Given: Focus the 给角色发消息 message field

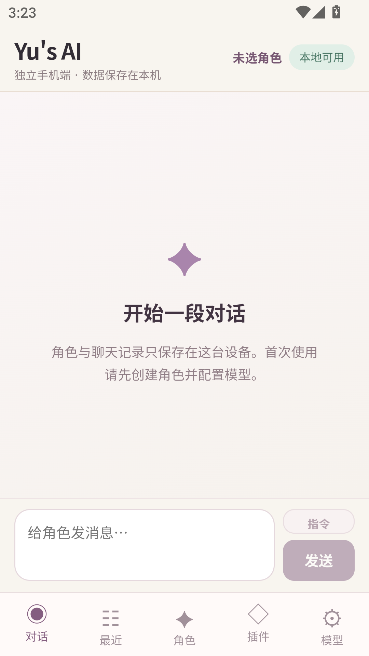Looking at the screenshot, I should (x=144, y=545).
